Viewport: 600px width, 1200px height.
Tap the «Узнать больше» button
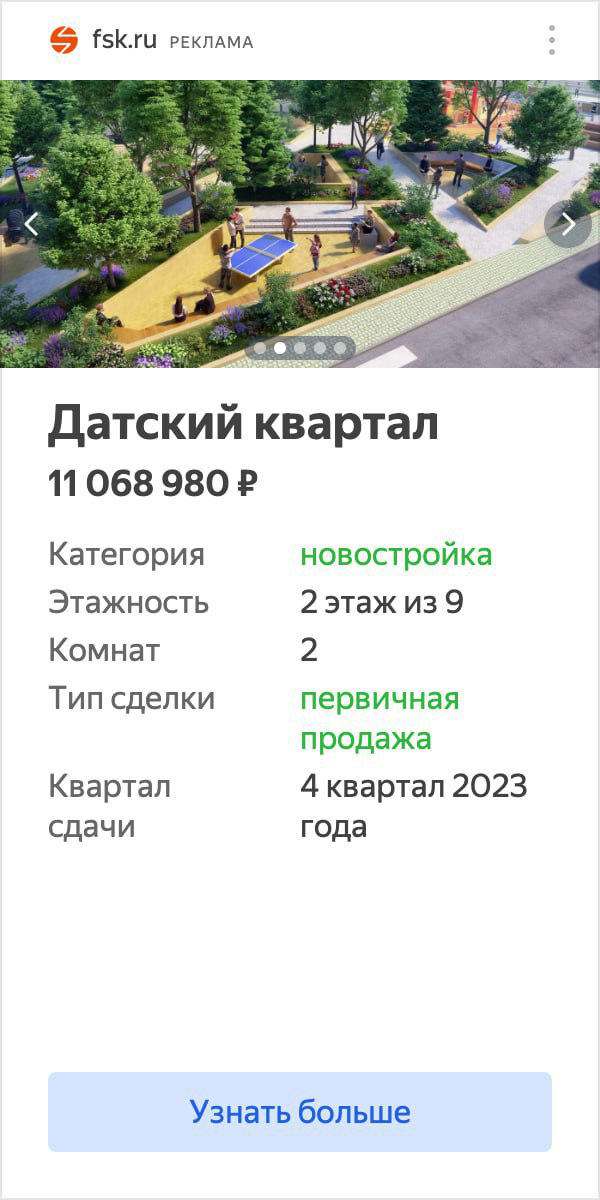(300, 1112)
